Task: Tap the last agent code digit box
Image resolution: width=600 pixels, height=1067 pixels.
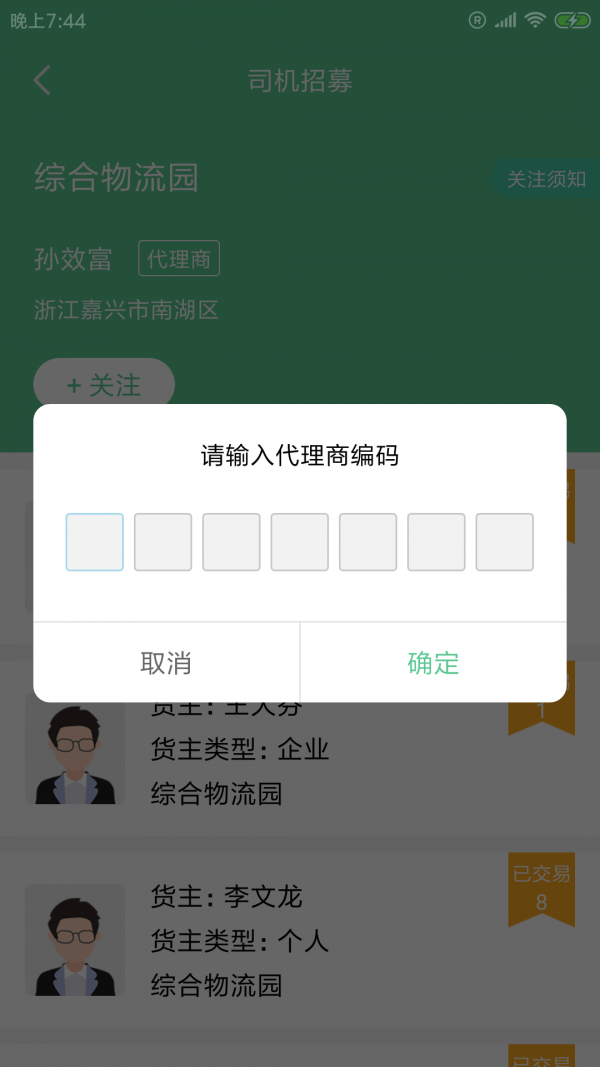Action: coord(504,542)
